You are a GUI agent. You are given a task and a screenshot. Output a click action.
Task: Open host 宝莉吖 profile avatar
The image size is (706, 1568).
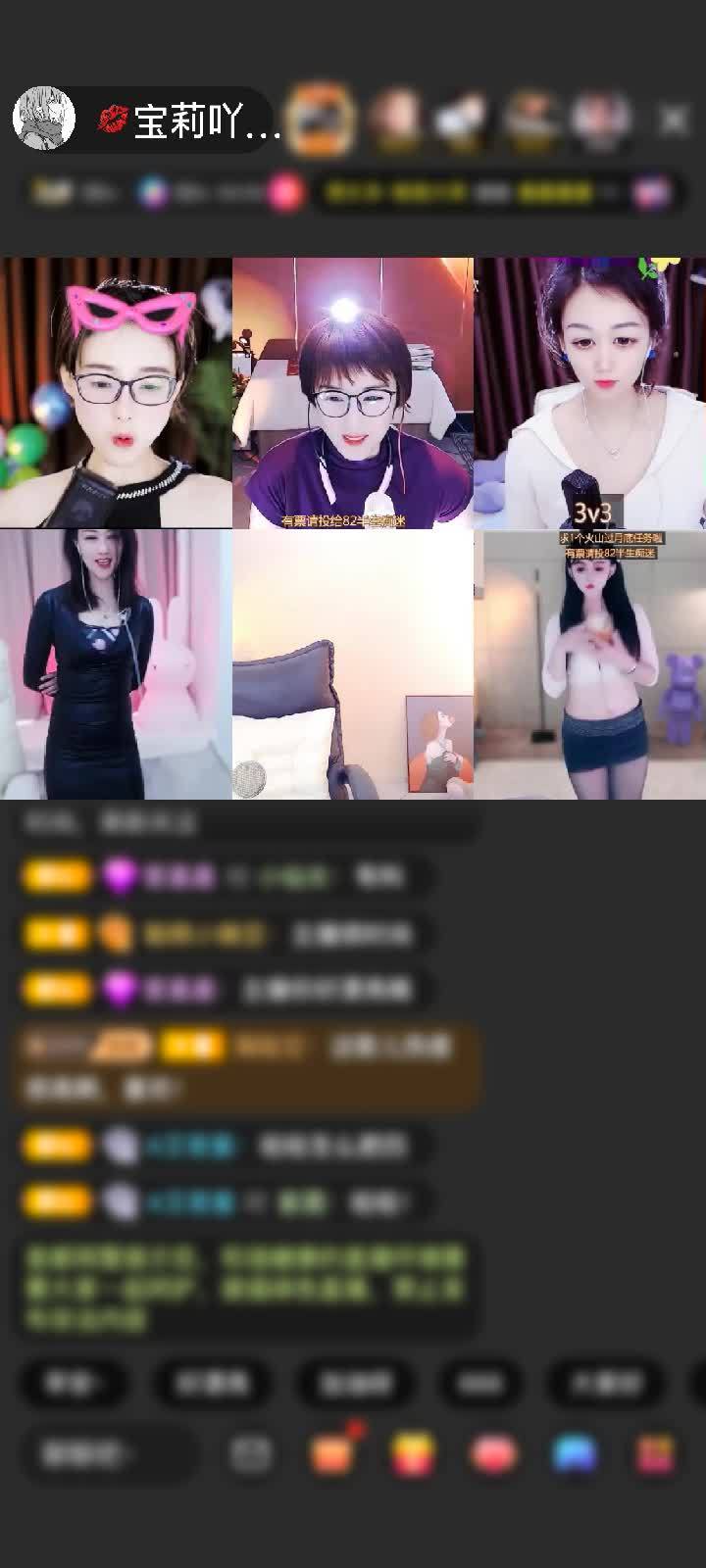pyautogui.click(x=44, y=119)
